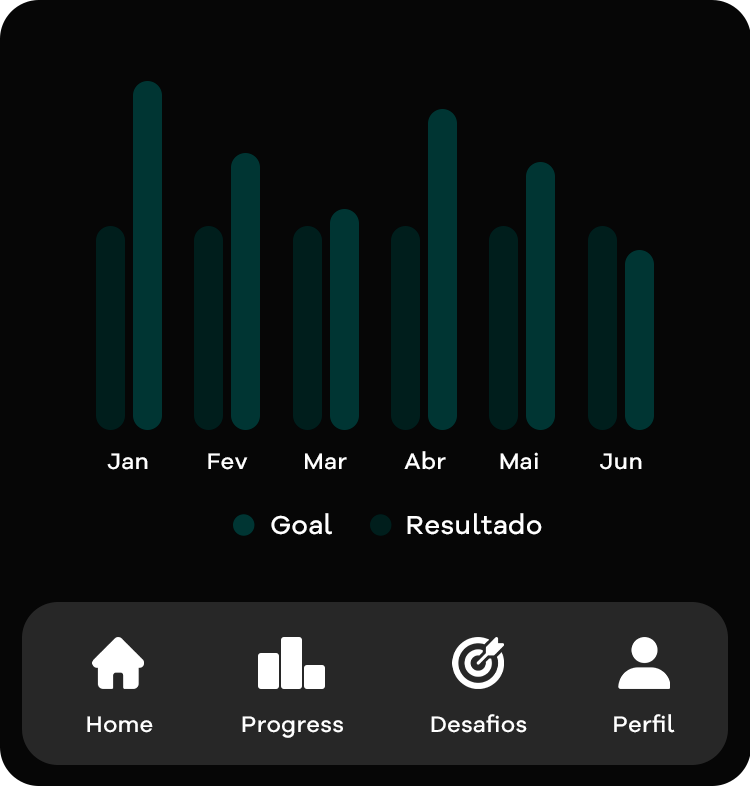Go to the Home tab
The image size is (750, 786).
[119, 684]
